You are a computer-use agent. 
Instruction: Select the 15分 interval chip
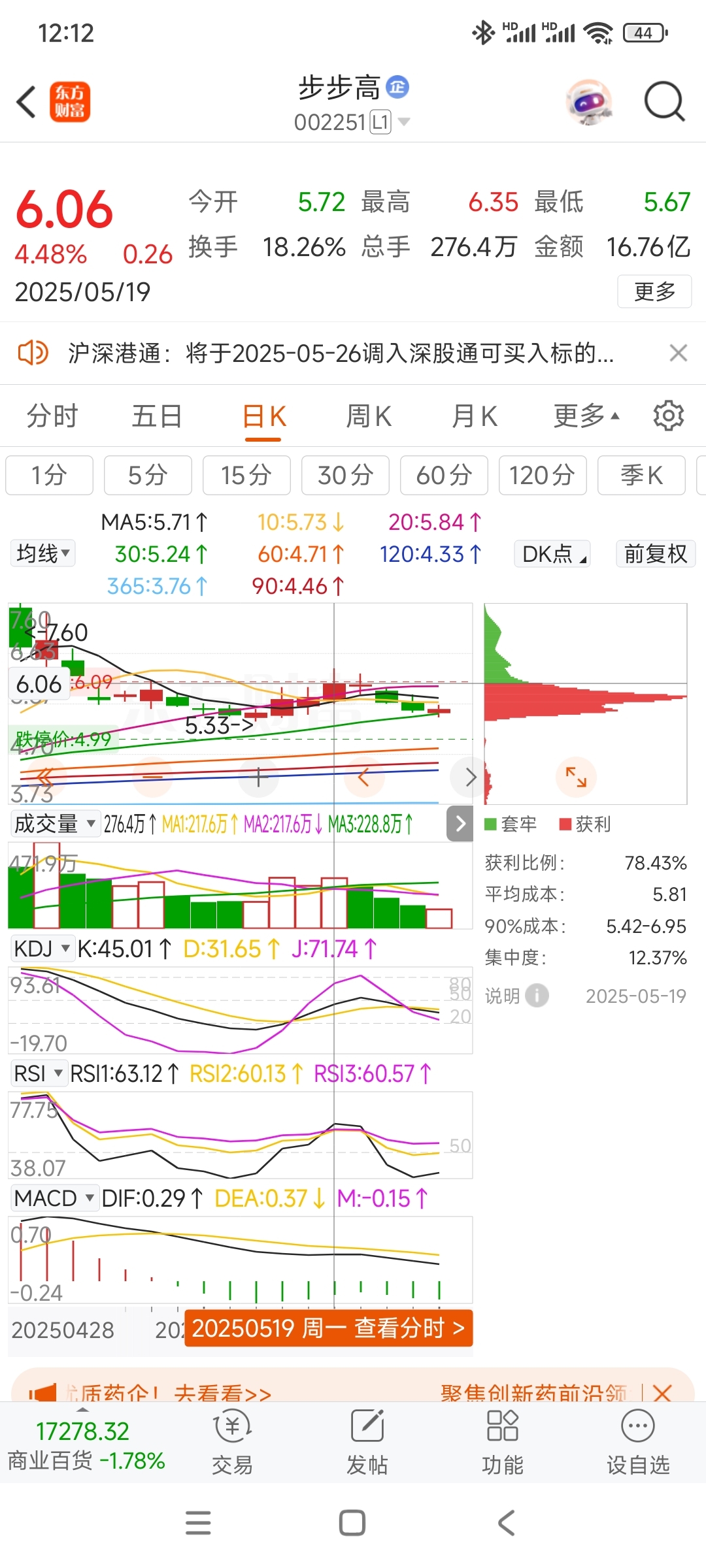[x=246, y=475]
